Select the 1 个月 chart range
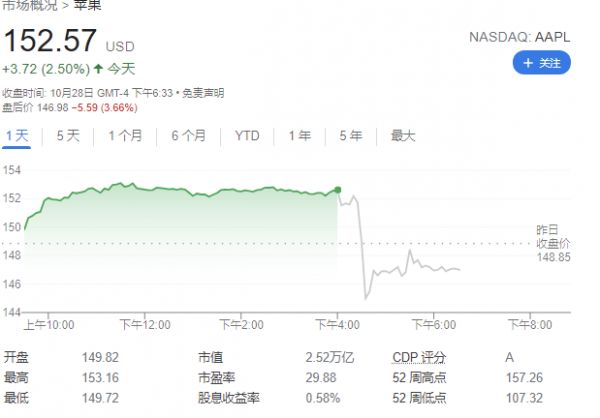 tap(125, 135)
